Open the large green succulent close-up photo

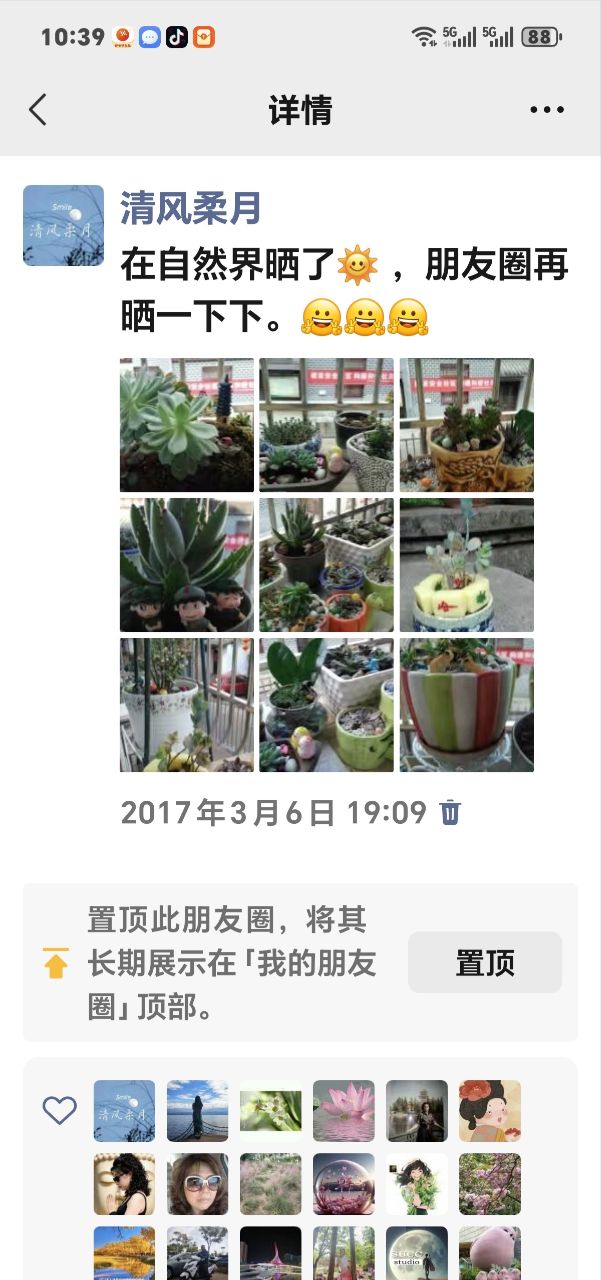pos(187,425)
